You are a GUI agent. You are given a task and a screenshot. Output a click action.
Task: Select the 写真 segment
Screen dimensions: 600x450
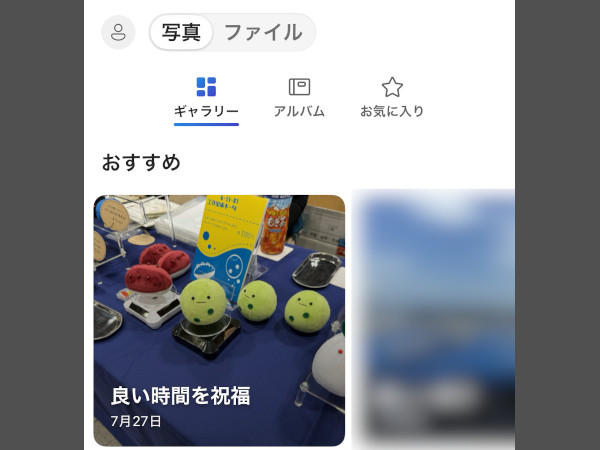tap(181, 32)
